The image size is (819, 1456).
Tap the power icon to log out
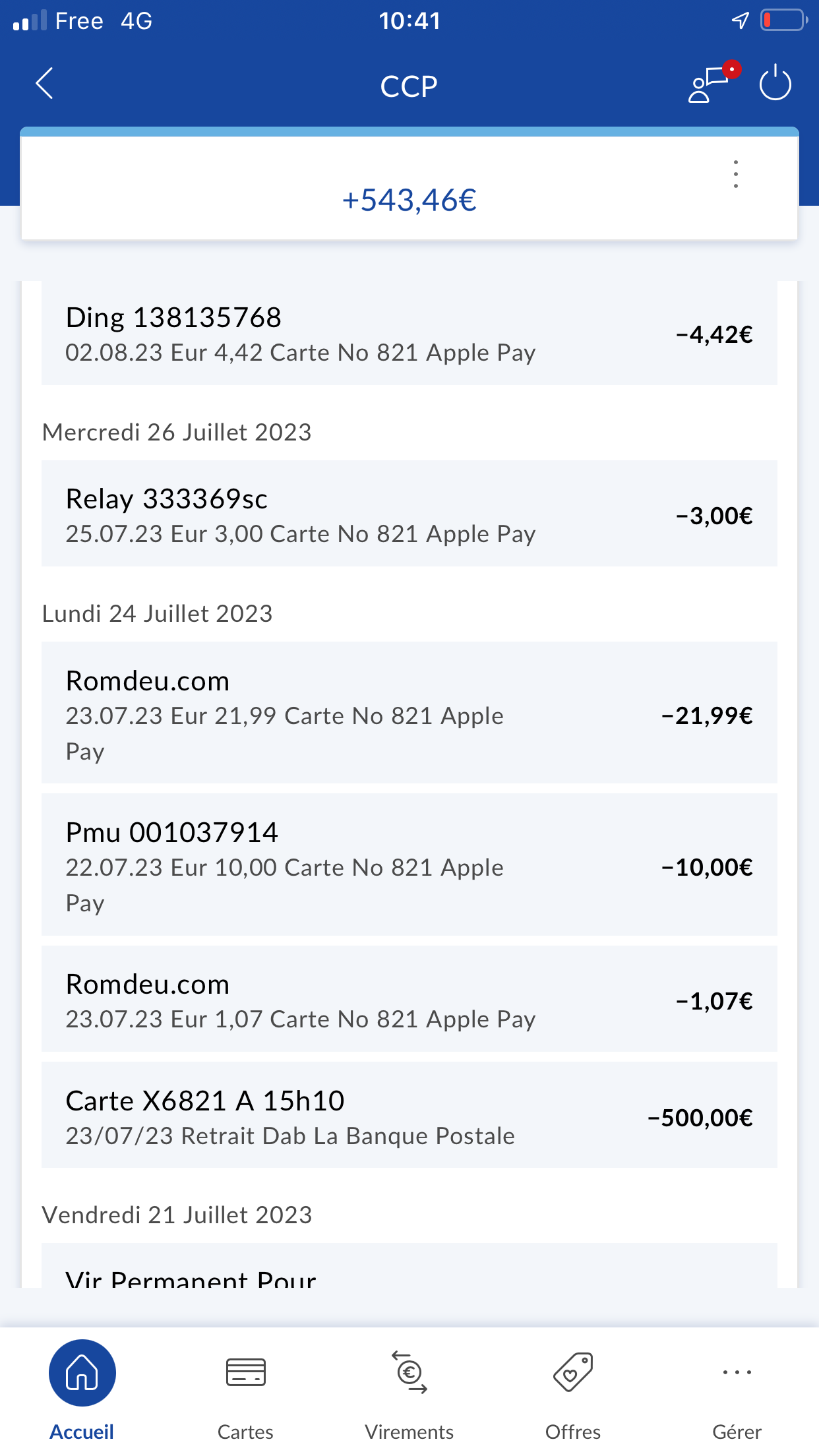click(775, 84)
